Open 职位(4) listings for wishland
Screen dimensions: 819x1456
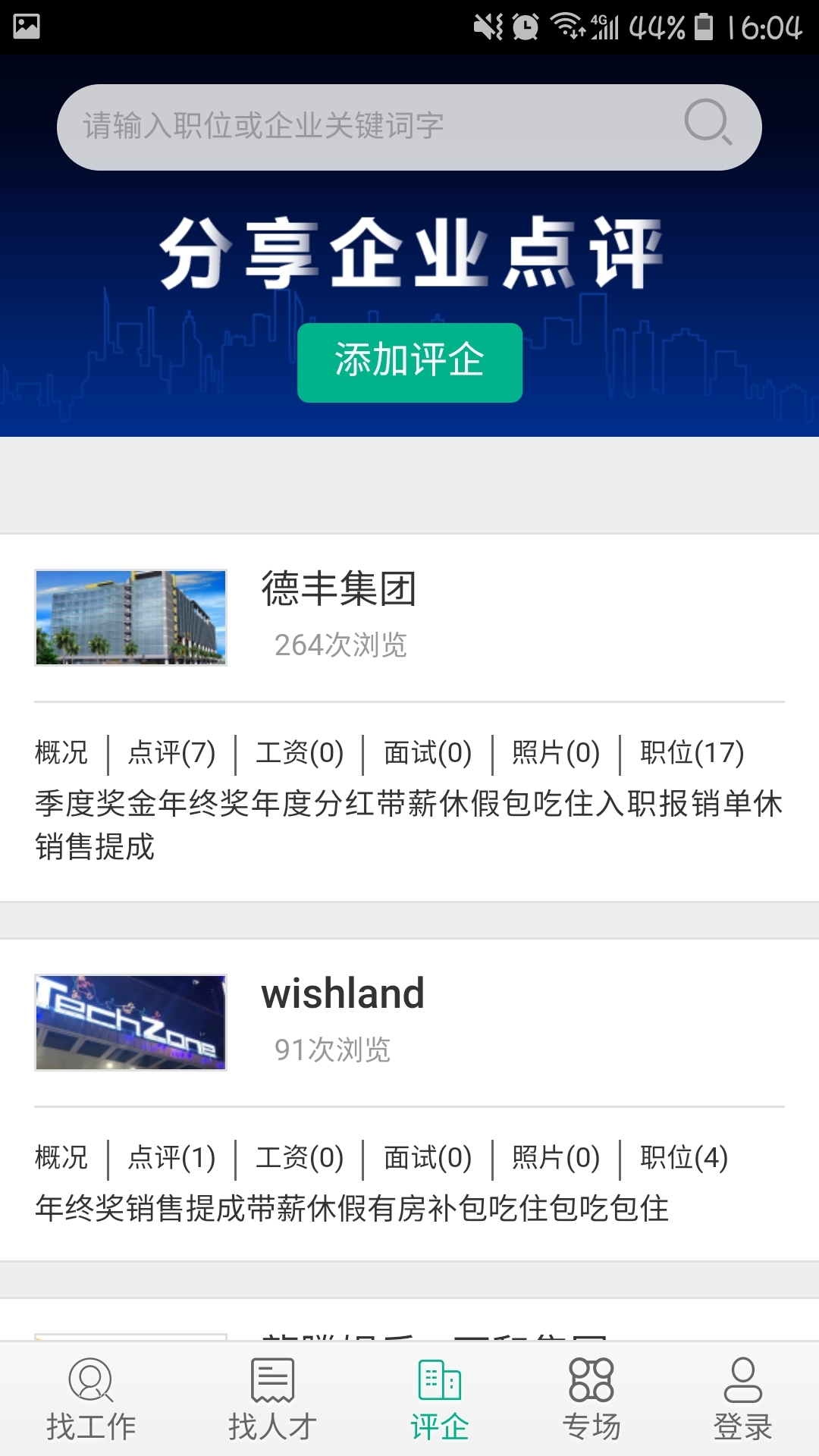pos(684,1158)
